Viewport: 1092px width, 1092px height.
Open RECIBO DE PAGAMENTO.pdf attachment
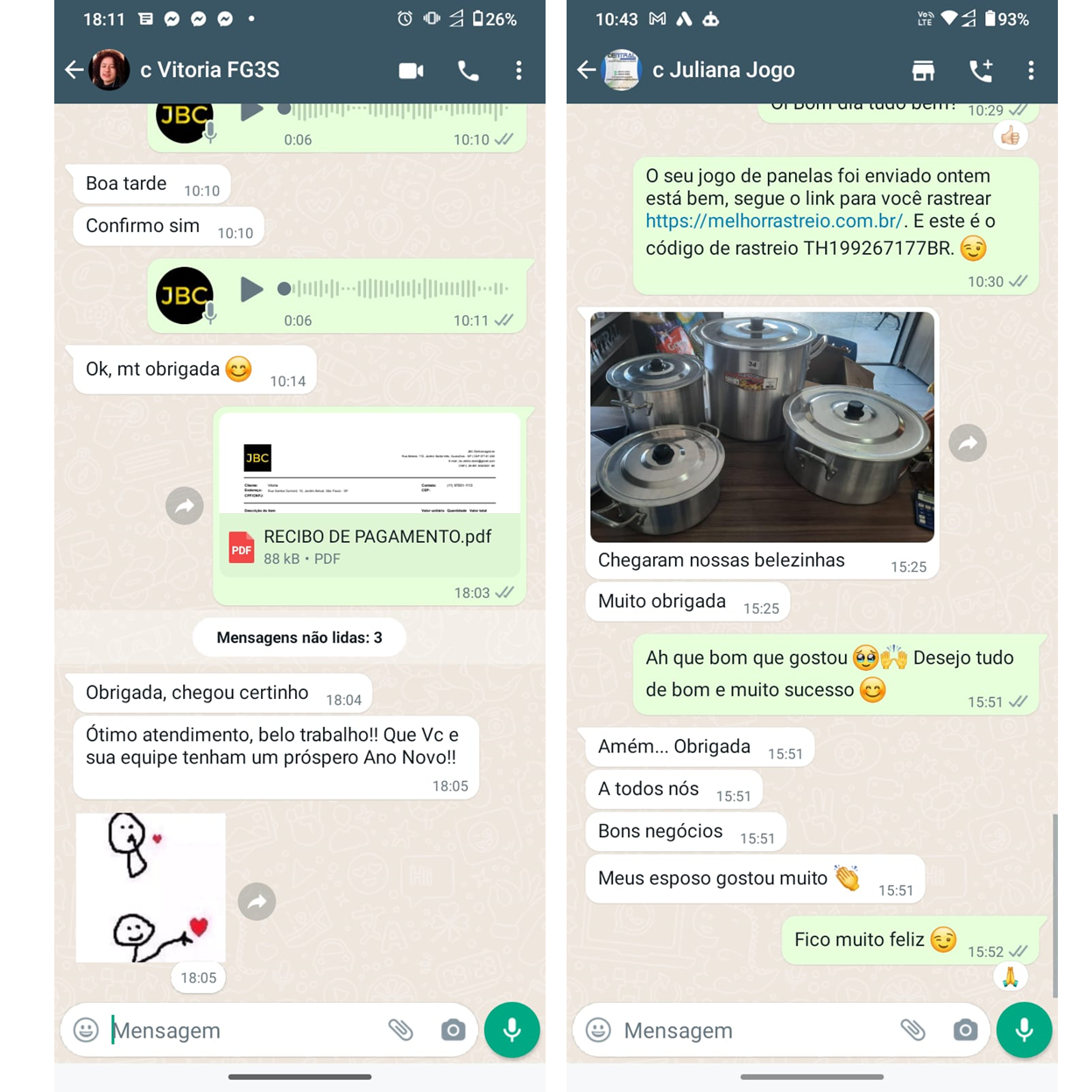[369, 546]
